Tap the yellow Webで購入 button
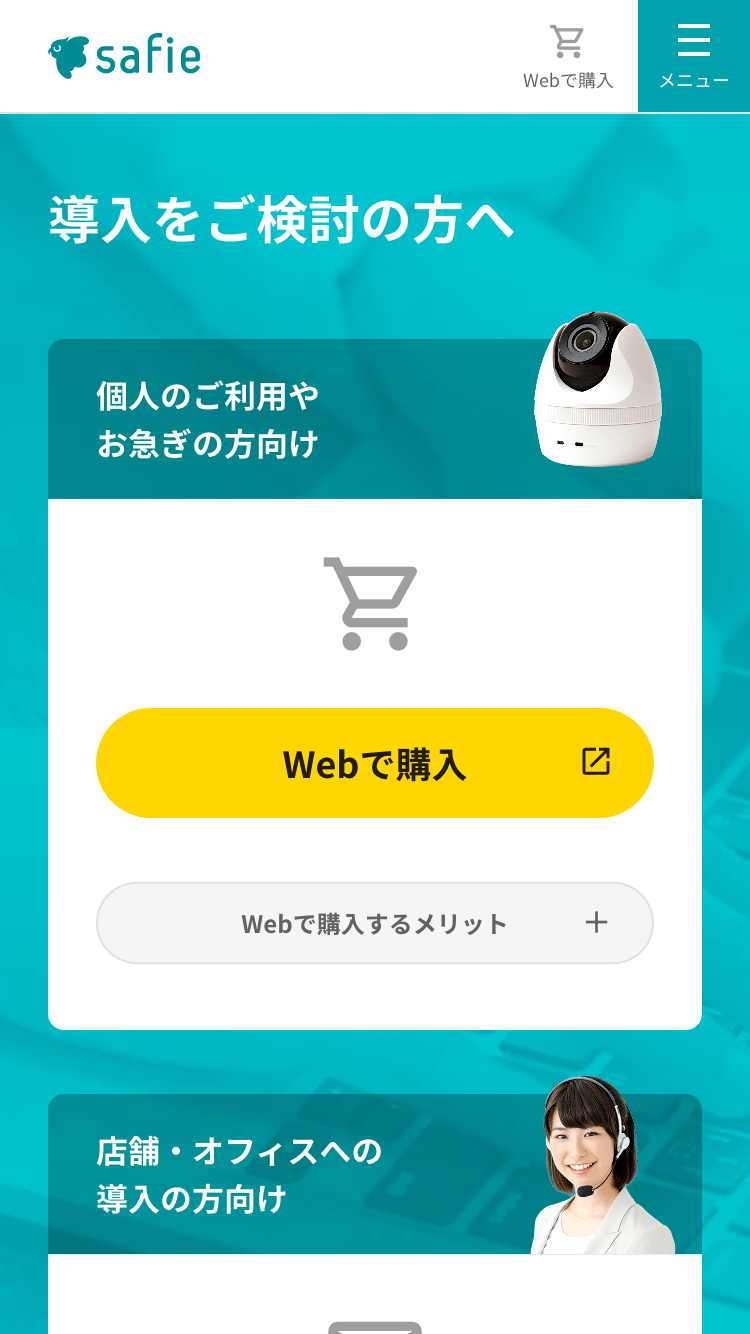The image size is (750, 1334). [375, 763]
